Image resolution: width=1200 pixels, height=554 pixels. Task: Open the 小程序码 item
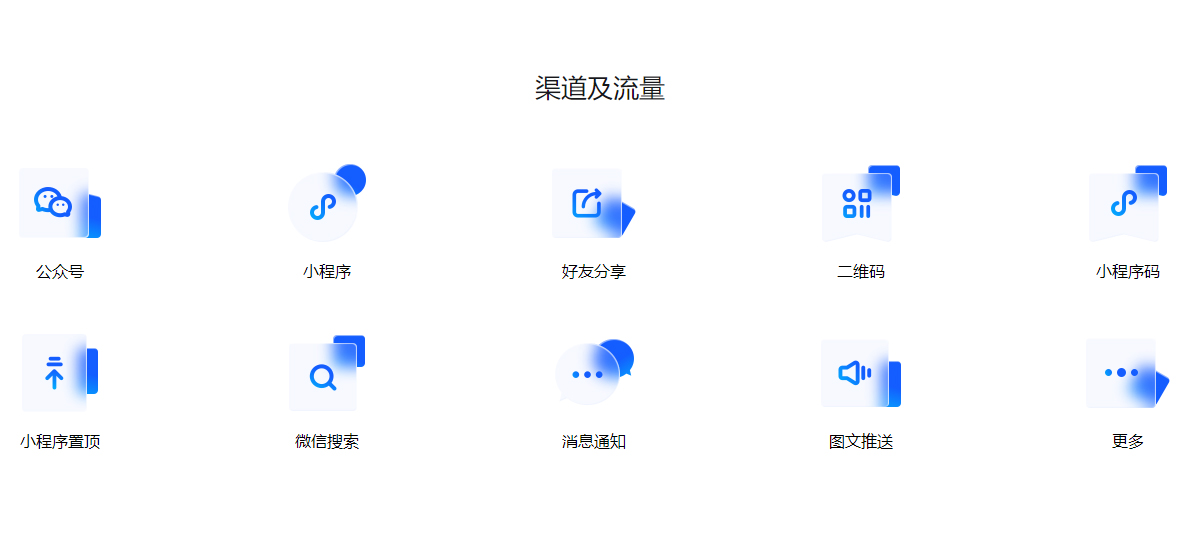[x=1128, y=223]
